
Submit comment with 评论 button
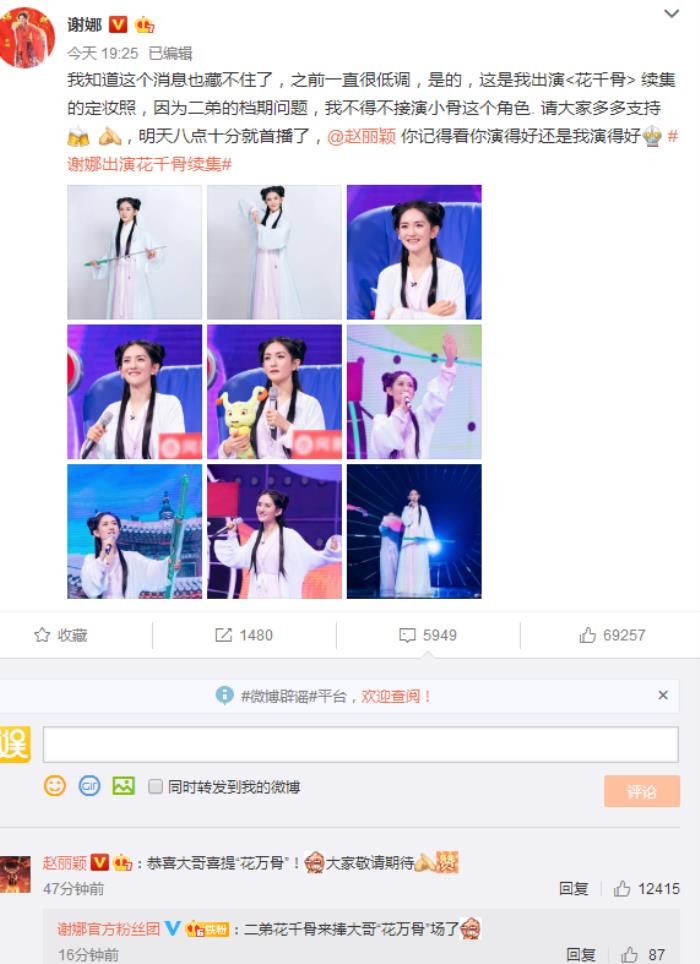[x=641, y=791]
